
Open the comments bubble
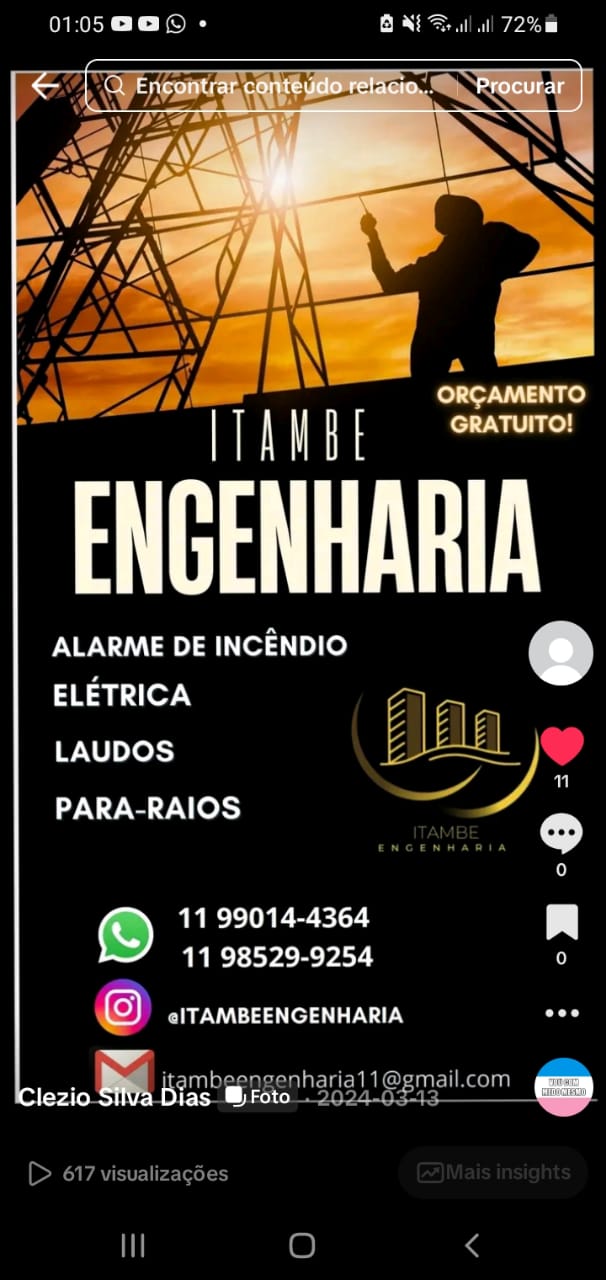561,834
